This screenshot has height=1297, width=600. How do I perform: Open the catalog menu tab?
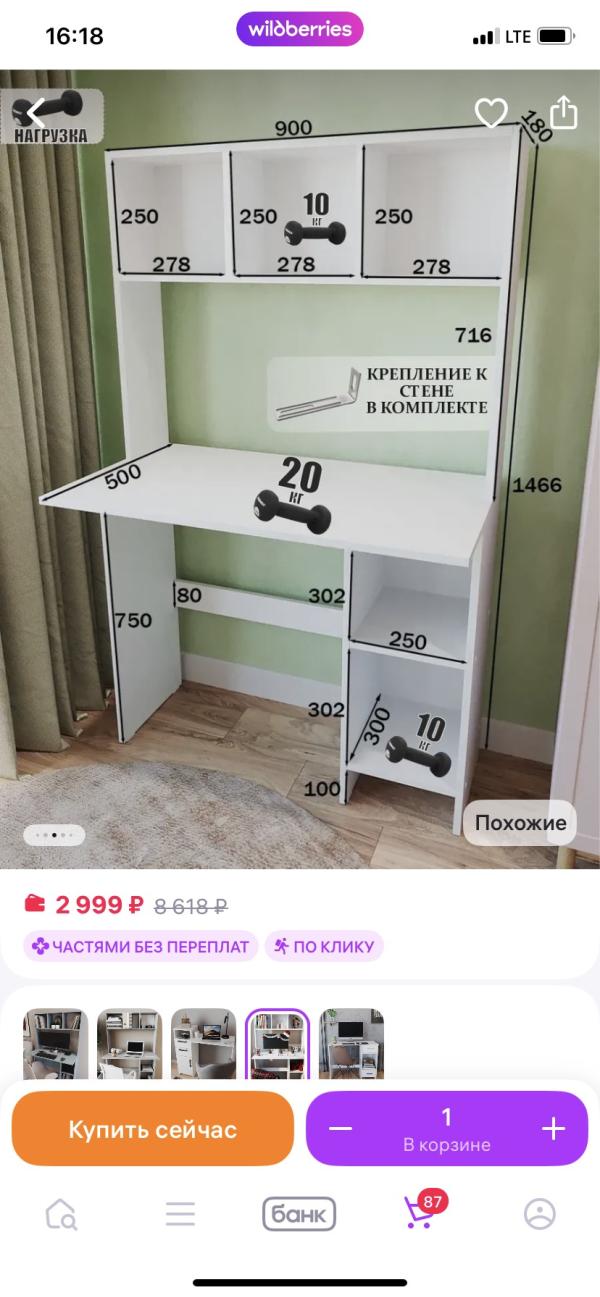180,1214
